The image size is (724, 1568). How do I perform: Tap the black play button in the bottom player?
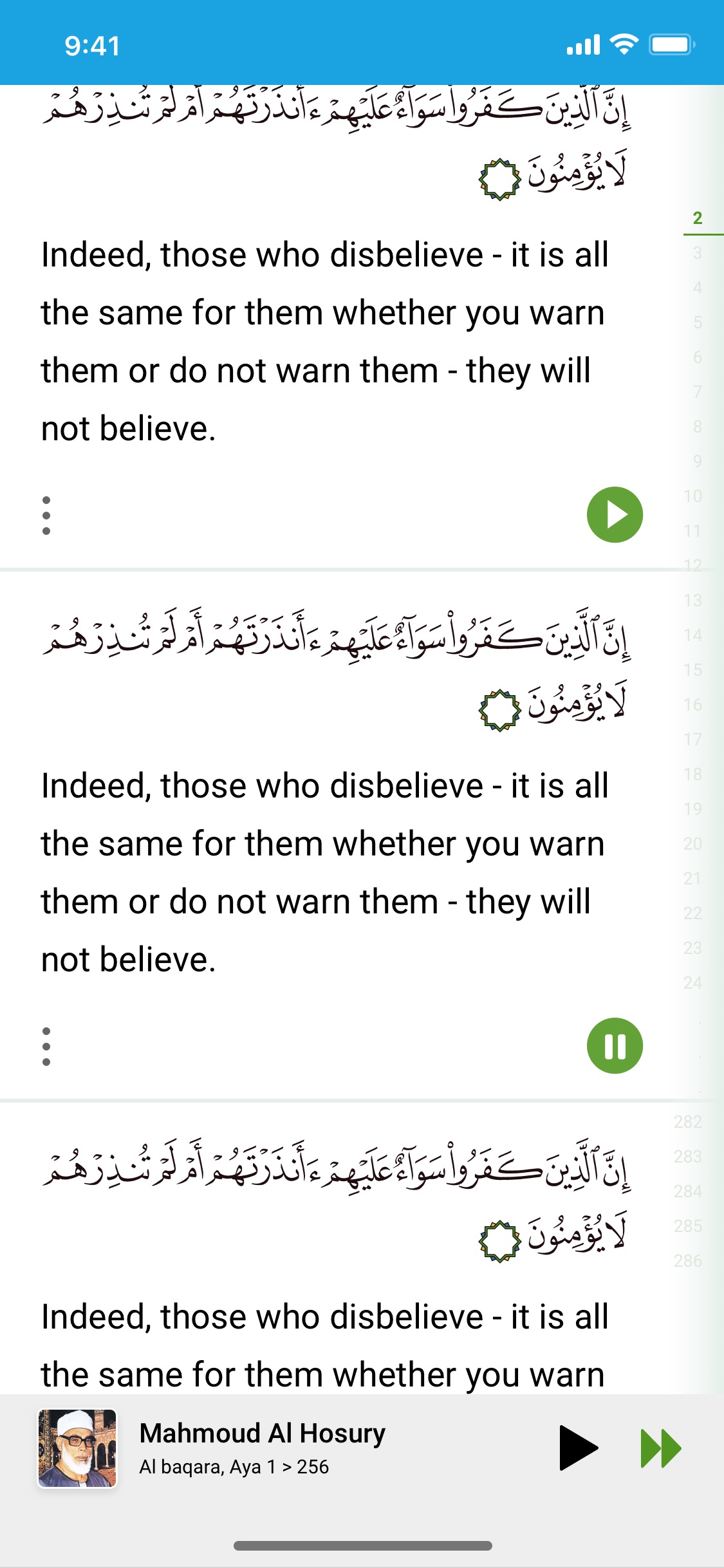coord(578,1448)
